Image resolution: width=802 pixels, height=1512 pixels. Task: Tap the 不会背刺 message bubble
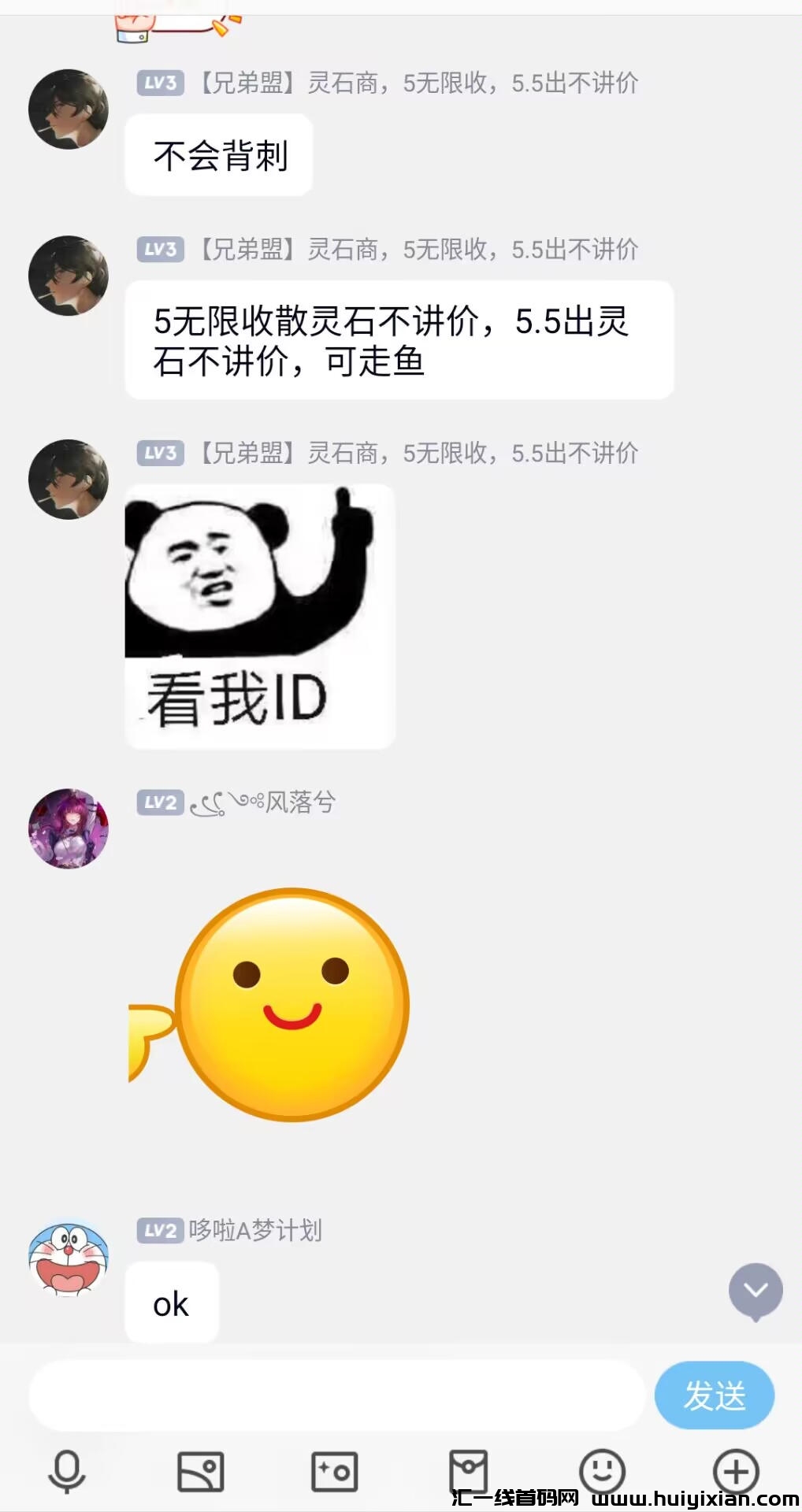pyautogui.click(x=218, y=154)
